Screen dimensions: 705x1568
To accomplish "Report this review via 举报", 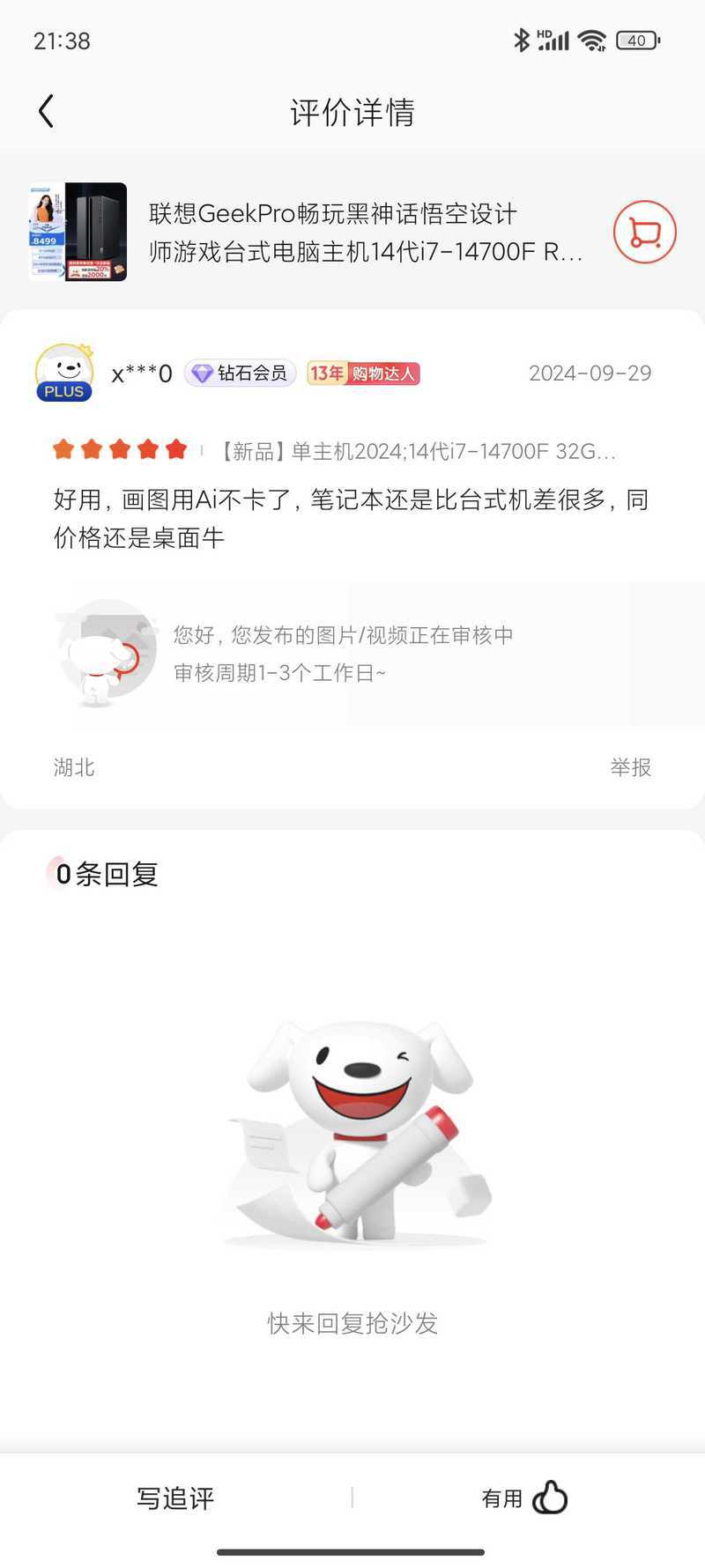I will 631,767.
